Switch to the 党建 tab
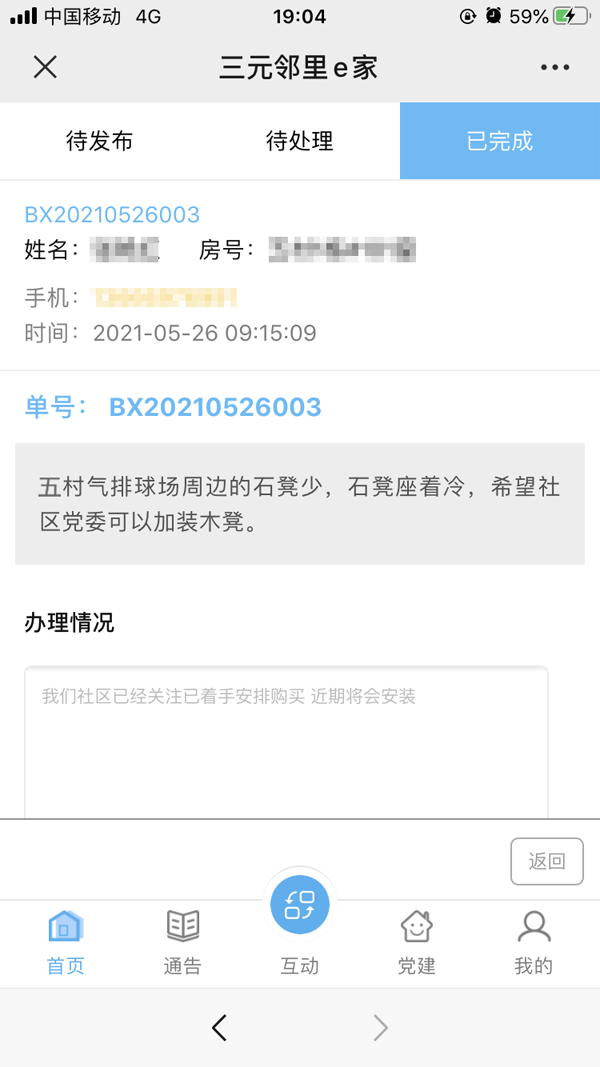Screen dimensions: 600x1067 coord(416,942)
